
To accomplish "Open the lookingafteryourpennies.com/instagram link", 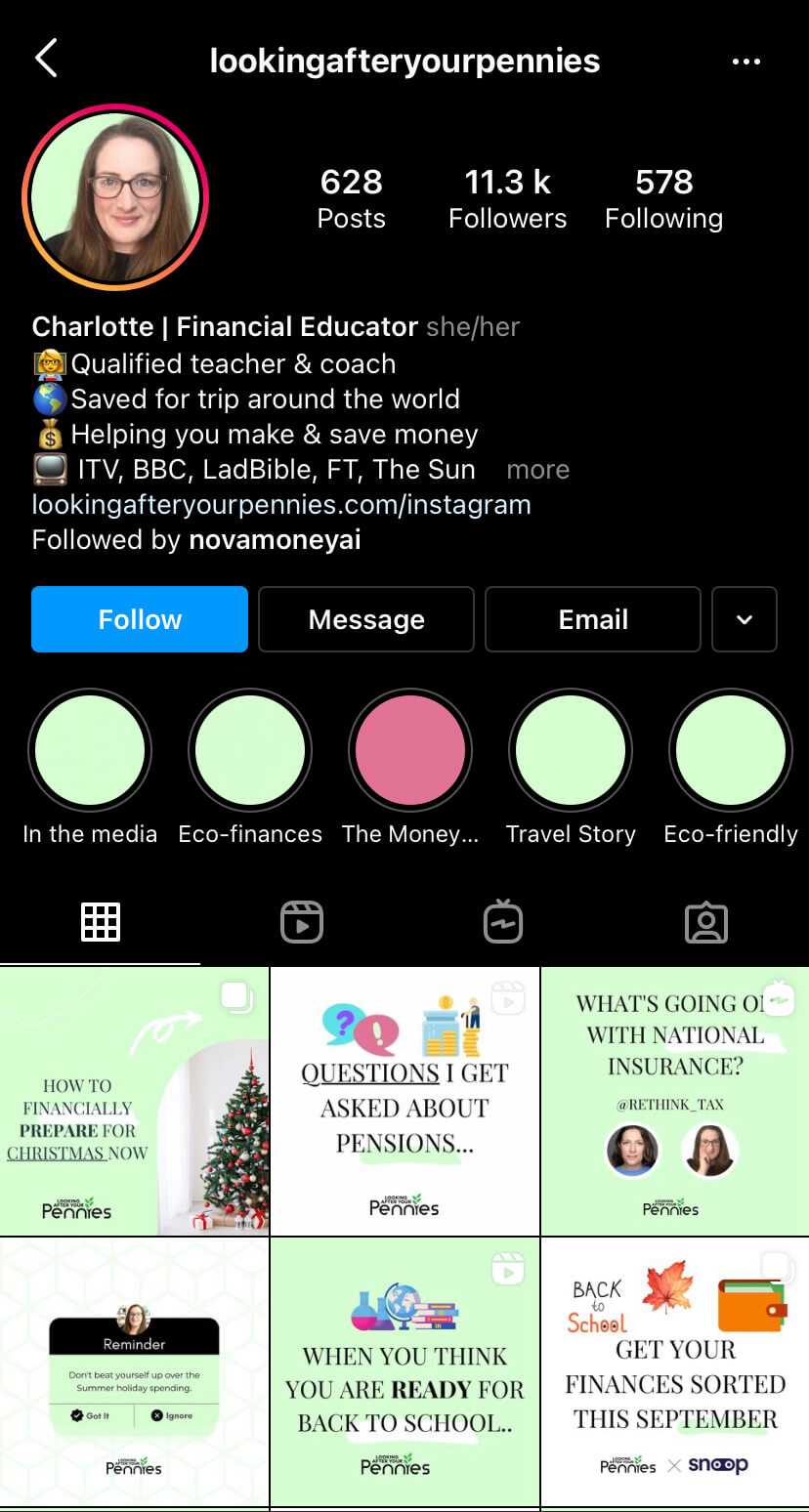I will click(x=281, y=505).
